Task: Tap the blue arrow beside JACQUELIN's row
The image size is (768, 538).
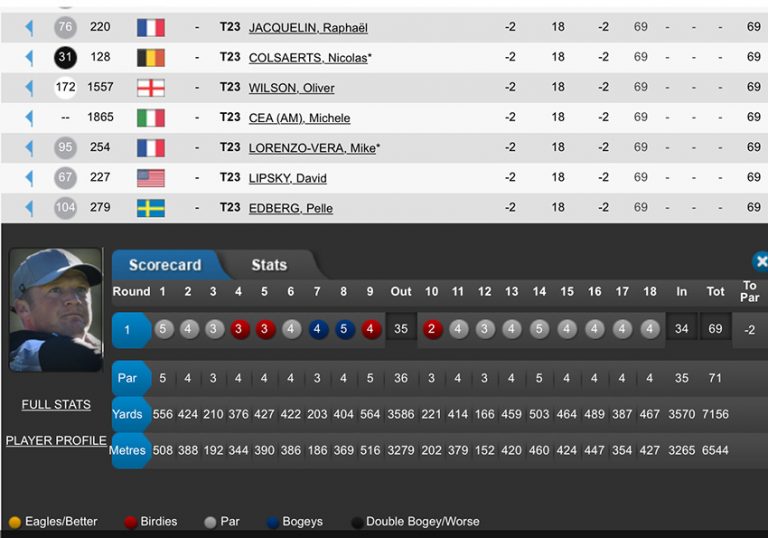Action: (x=29, y=27)
